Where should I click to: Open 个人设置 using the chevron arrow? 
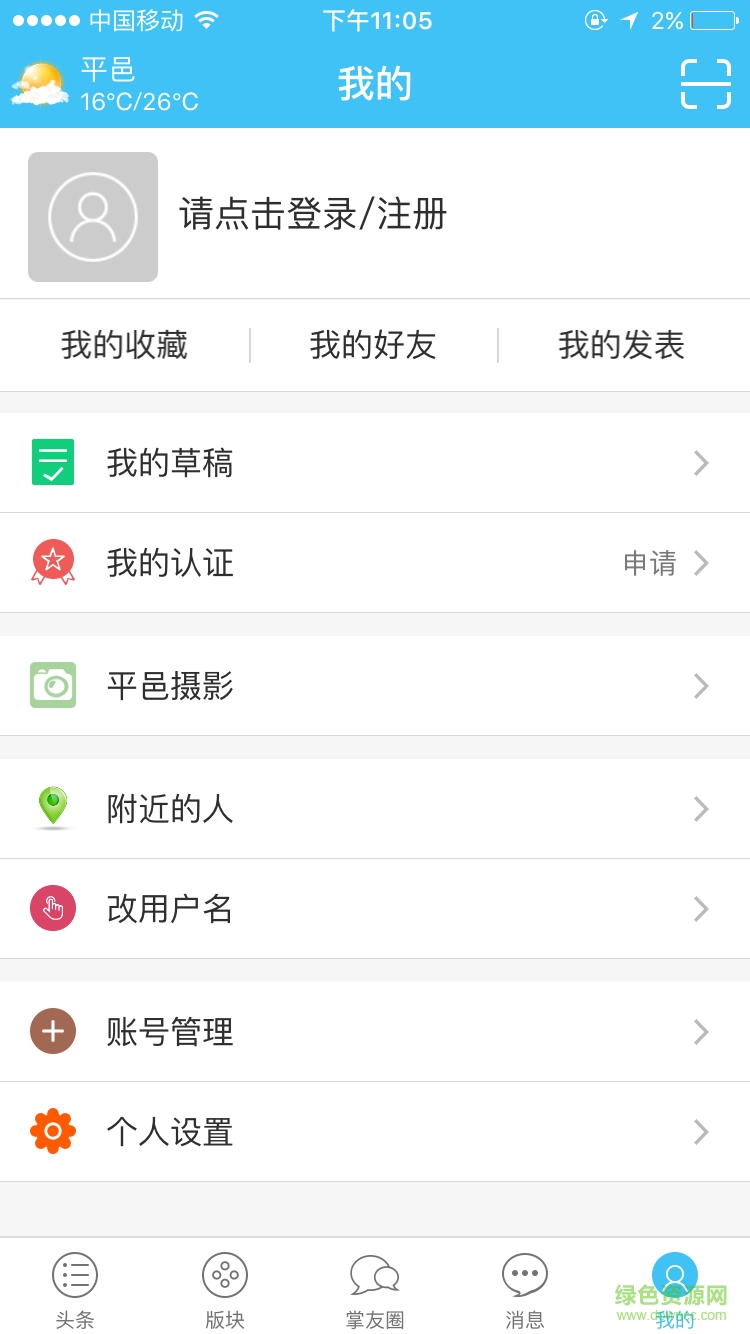700,1131
